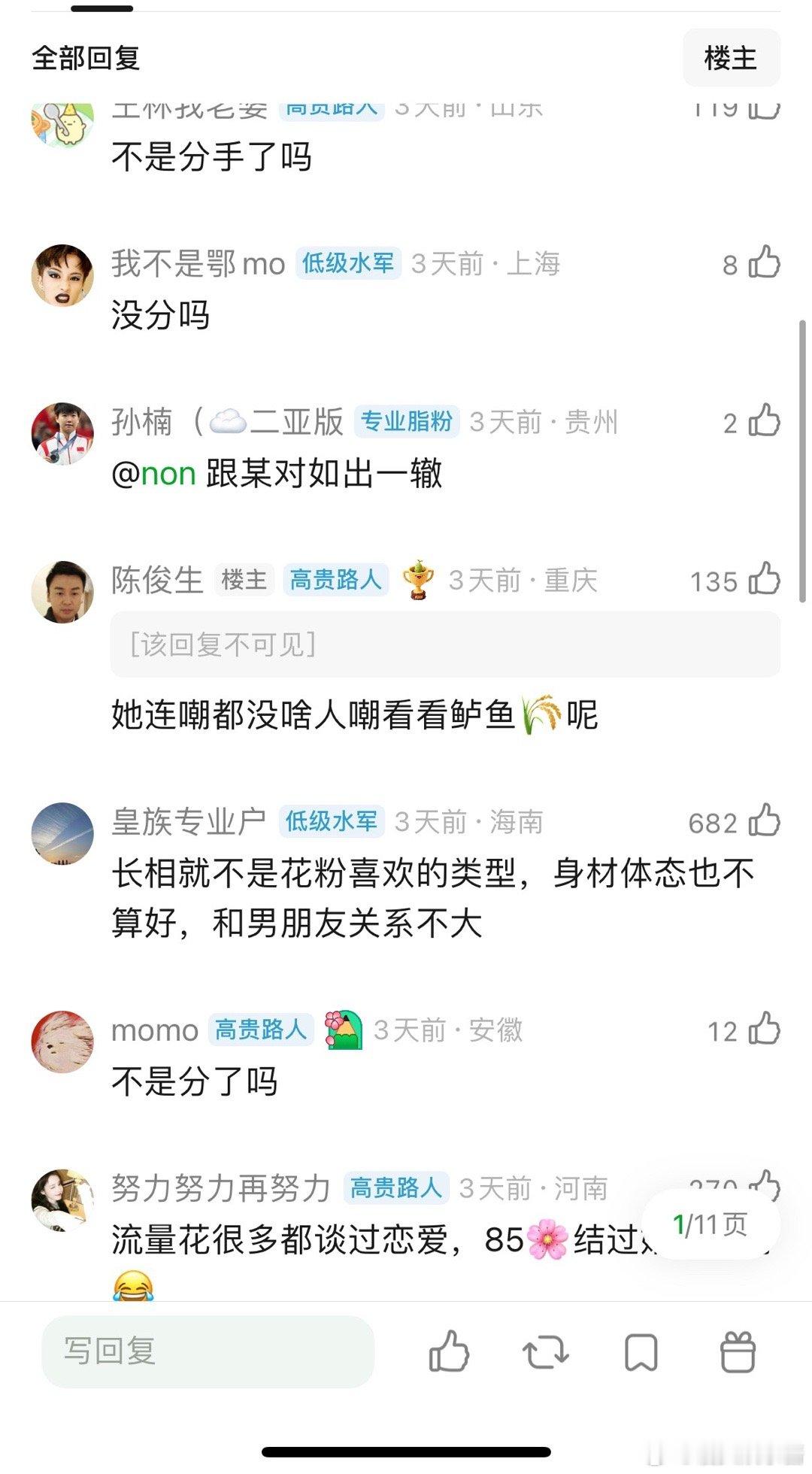Screen dimensions: 812x1474
Task: Tap the 高贵路人 badge beside momo
Action: [260, 1031]
